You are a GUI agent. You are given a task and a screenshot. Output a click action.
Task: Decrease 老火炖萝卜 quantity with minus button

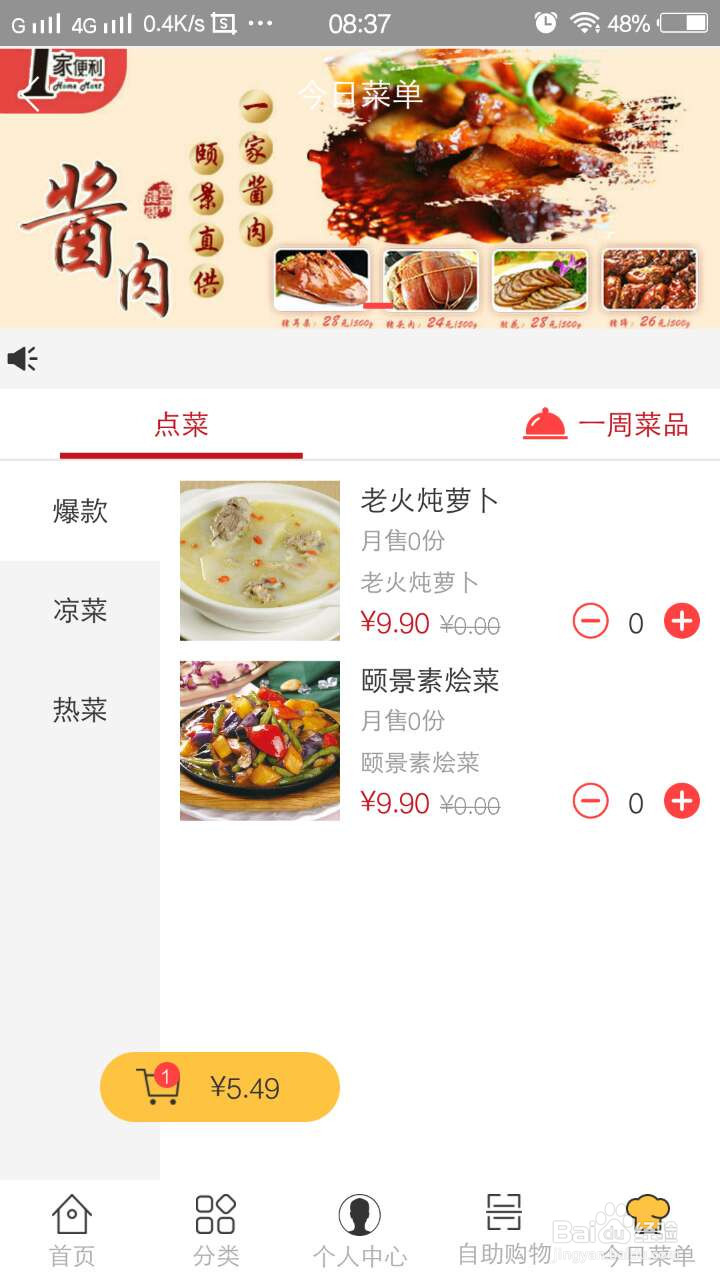pyautogui.click(x=592, y=622)
